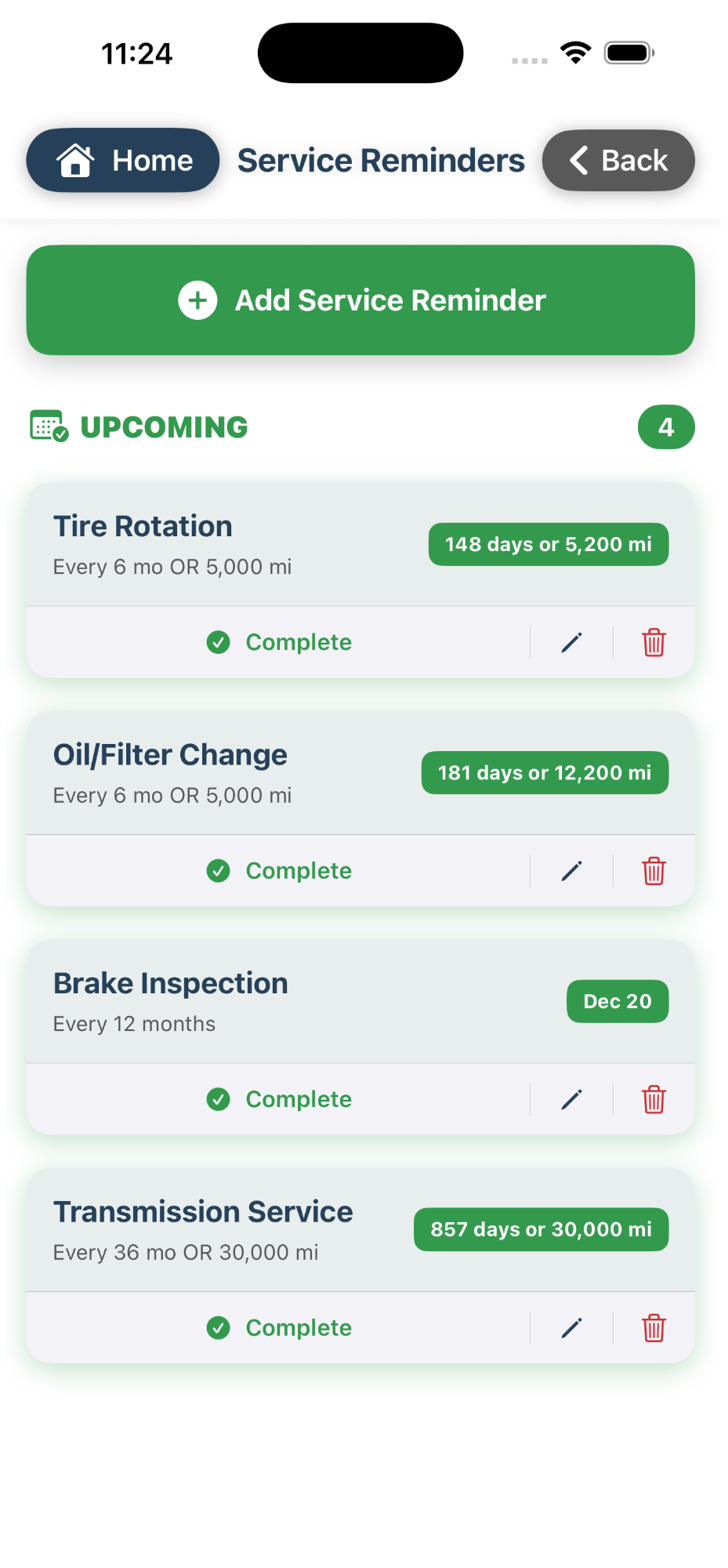
Task: Delete the Tire Rotation reminder with trash icon
Action: pos(654,643)
